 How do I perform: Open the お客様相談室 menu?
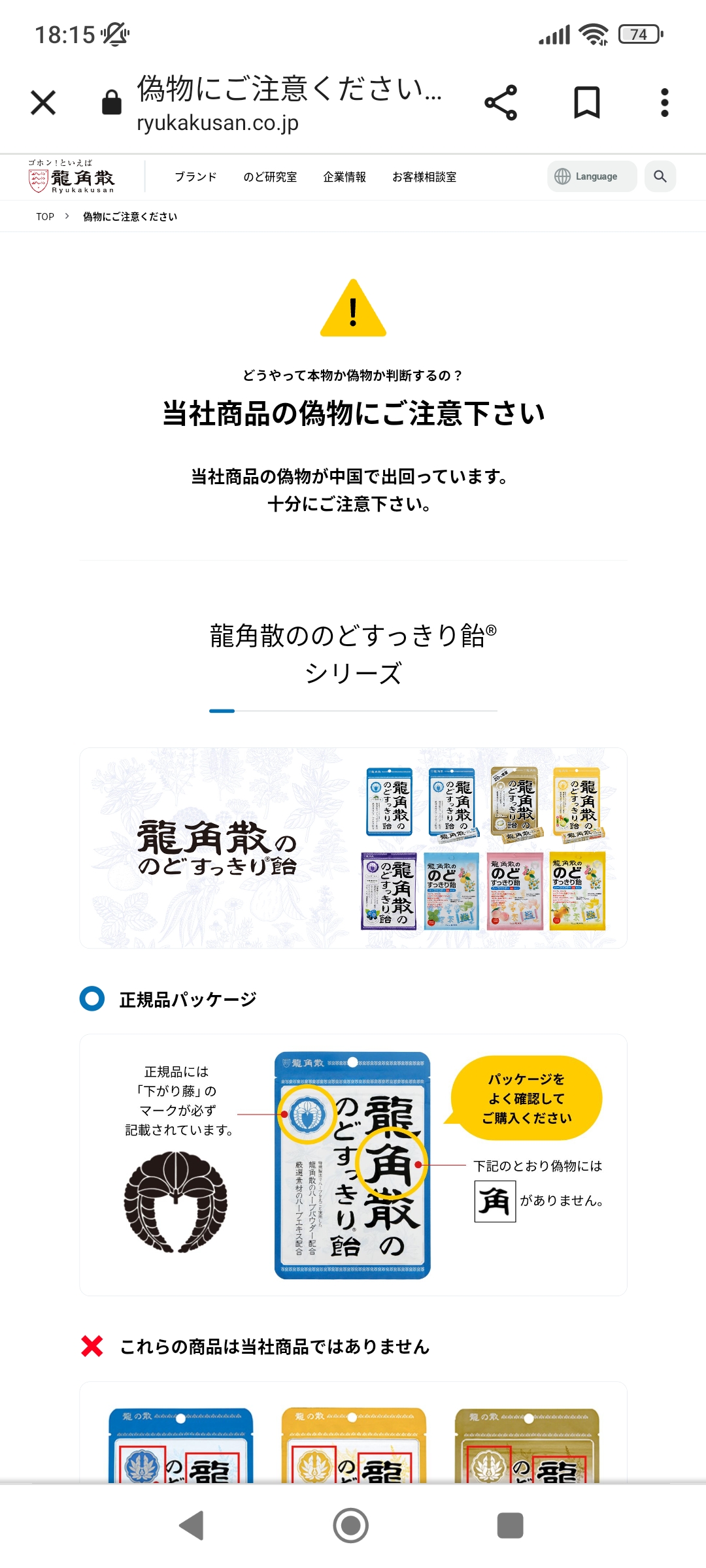click(x=424, y=177)
